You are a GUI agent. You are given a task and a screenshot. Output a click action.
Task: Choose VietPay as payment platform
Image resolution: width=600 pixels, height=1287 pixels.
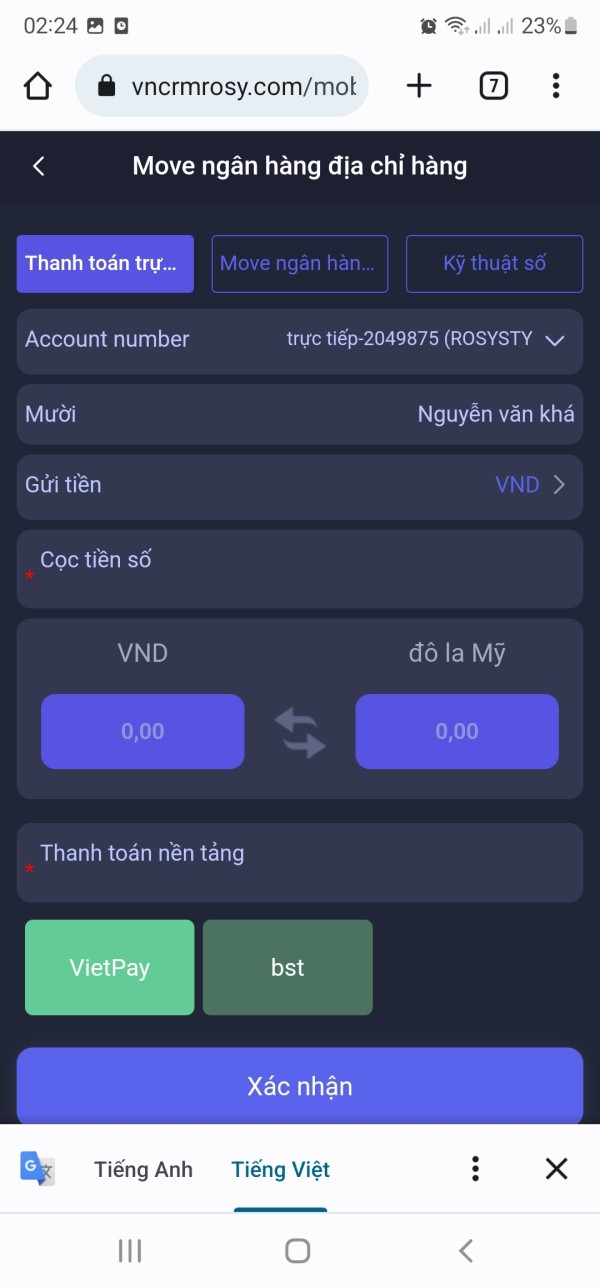(110, 967)
